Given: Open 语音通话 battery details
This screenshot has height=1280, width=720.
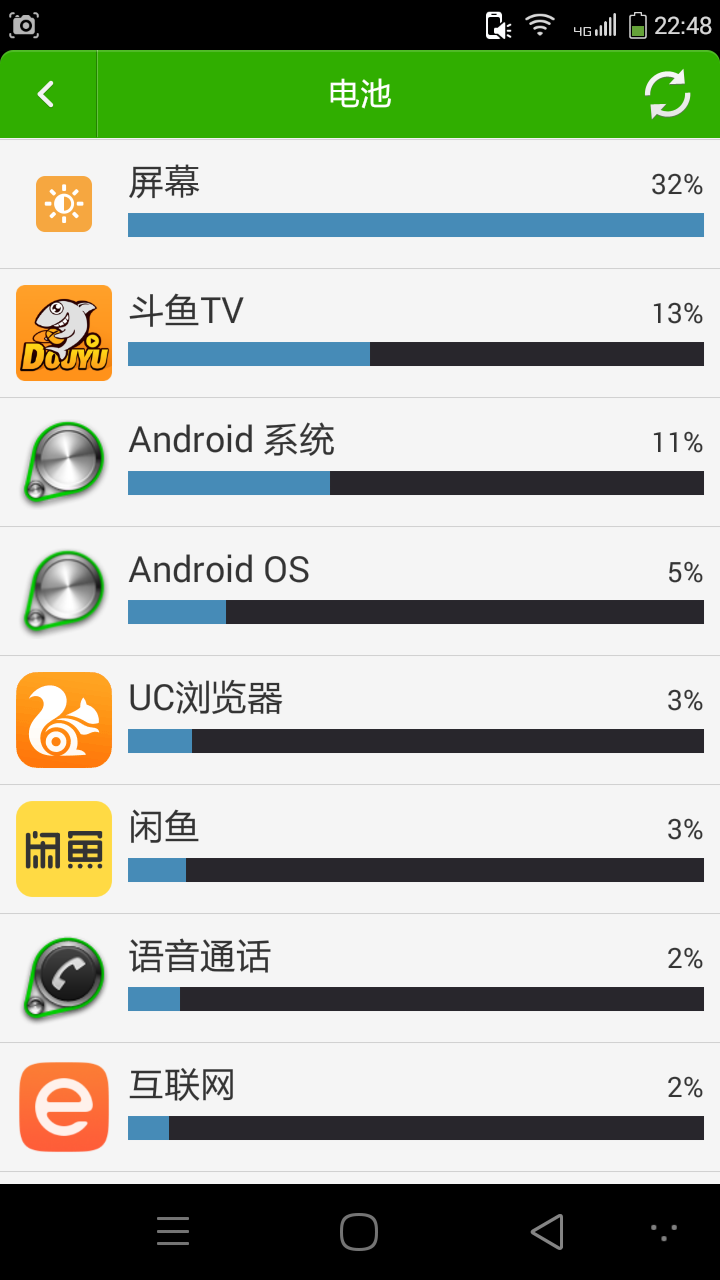Looking at the screenshot, I should (x=360, y=978).
